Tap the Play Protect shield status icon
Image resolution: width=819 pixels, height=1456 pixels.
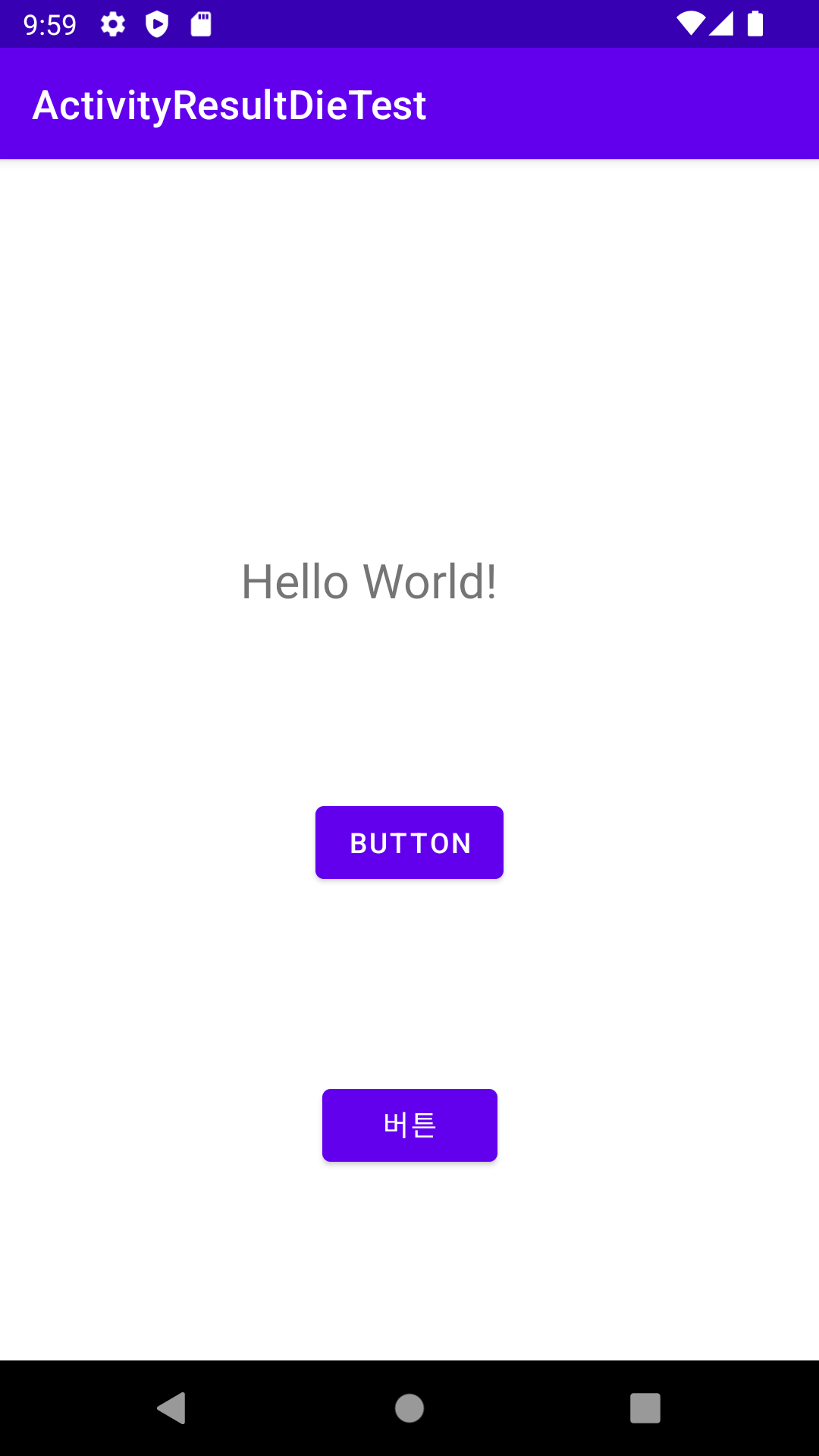point(158,24)
